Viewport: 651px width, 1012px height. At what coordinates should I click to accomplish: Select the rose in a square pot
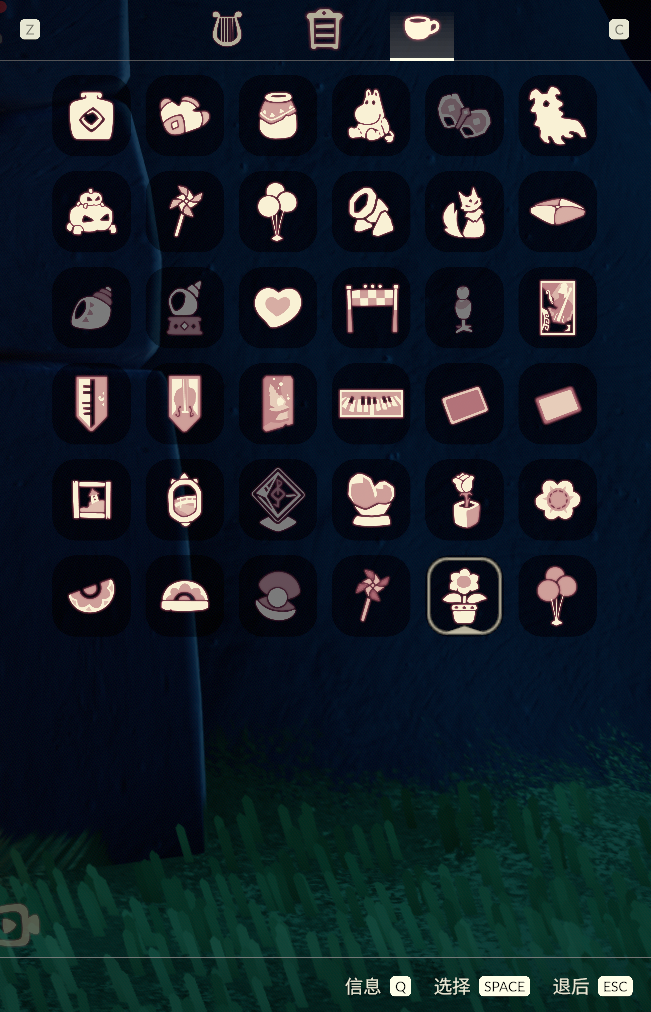(x=464, y=500)
